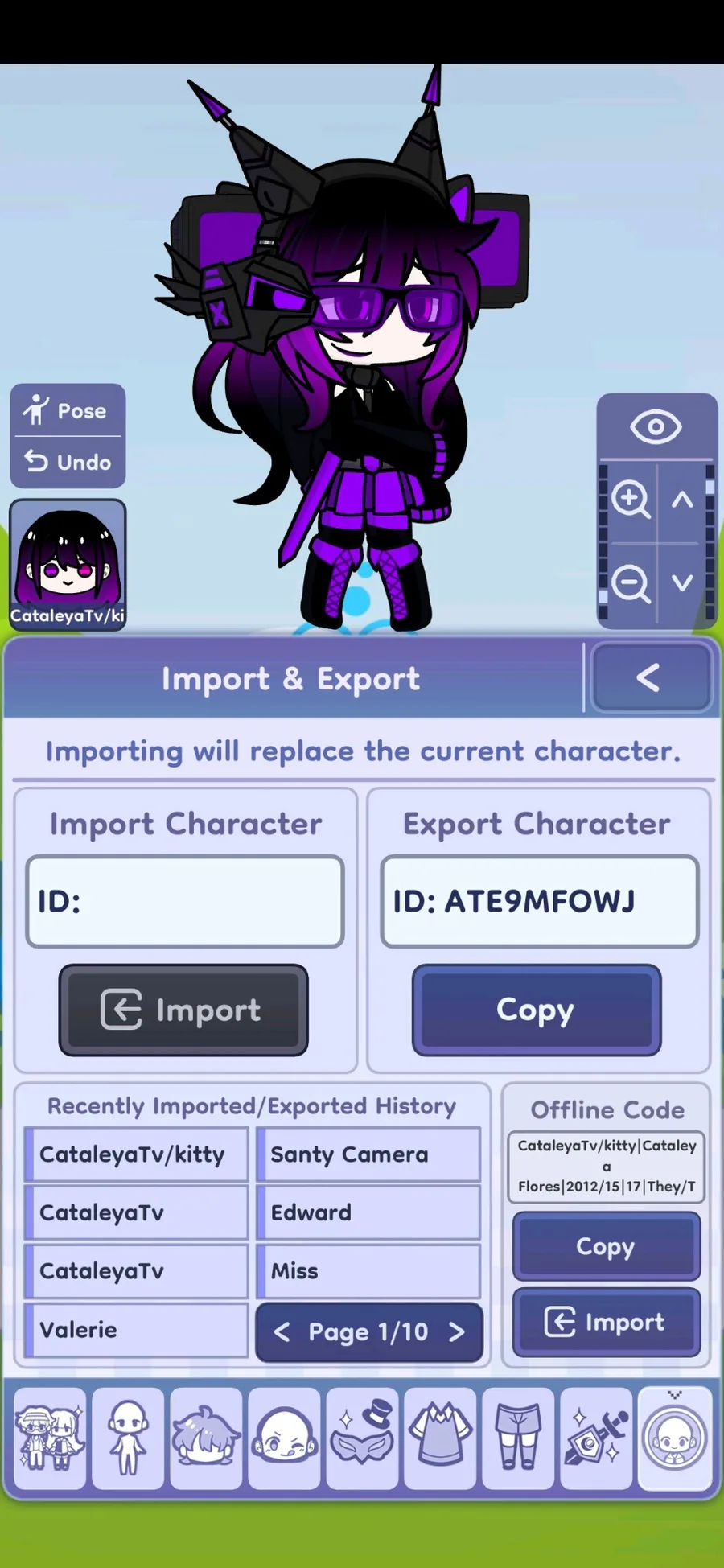This screenshot has width=724, height=1568.
Task: Import from Offline Code
Action: point(607,1322)
